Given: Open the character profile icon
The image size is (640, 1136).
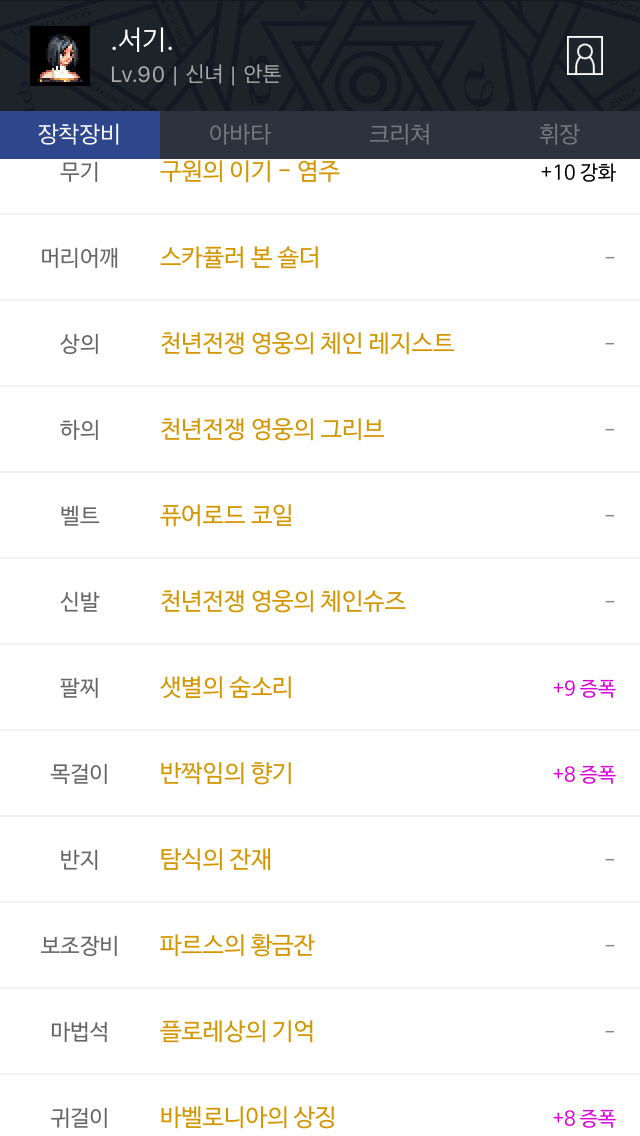Looking at the screenshot, I should coord(584,56).
